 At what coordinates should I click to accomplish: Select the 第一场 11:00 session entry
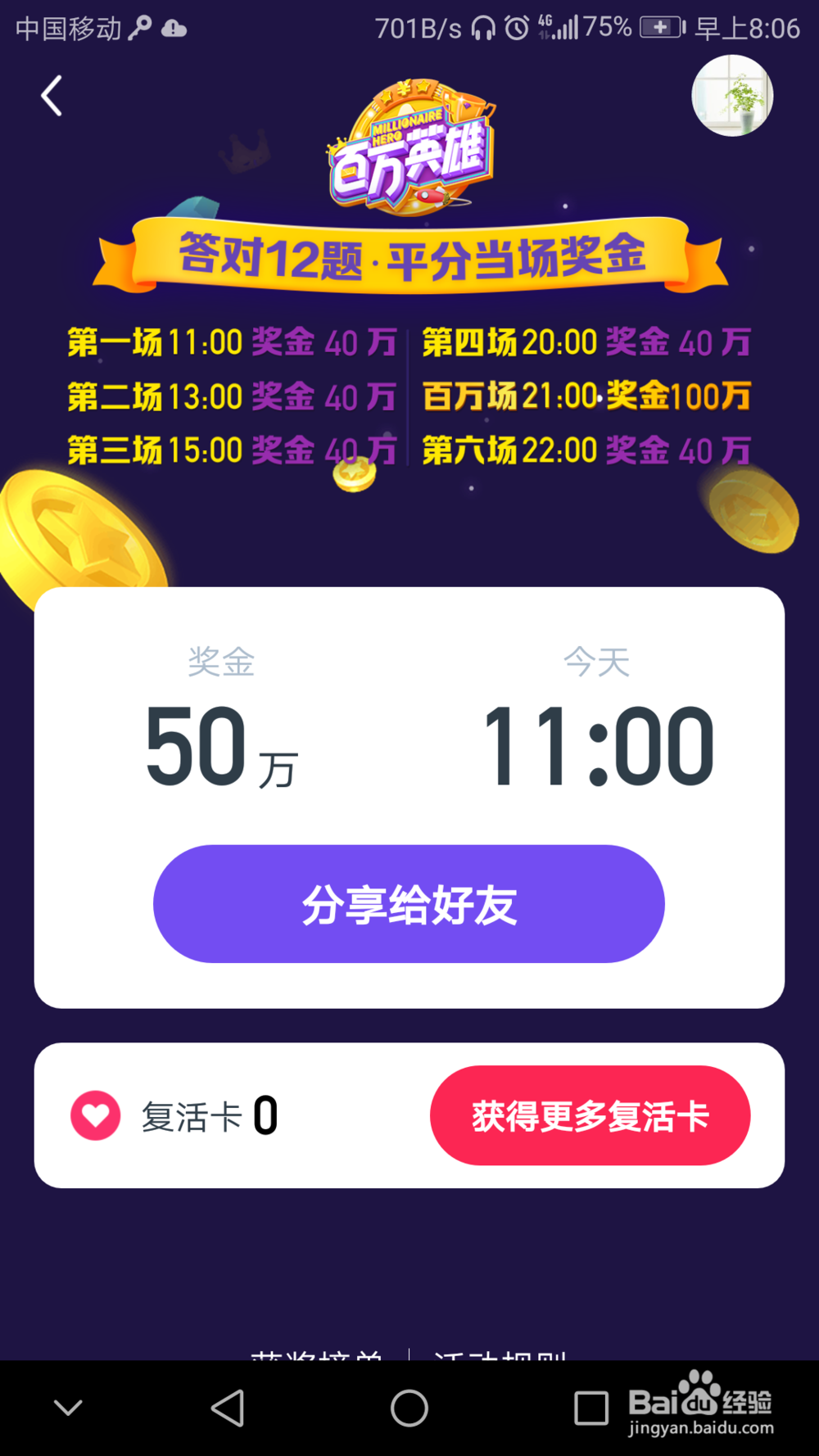(232, 342)
